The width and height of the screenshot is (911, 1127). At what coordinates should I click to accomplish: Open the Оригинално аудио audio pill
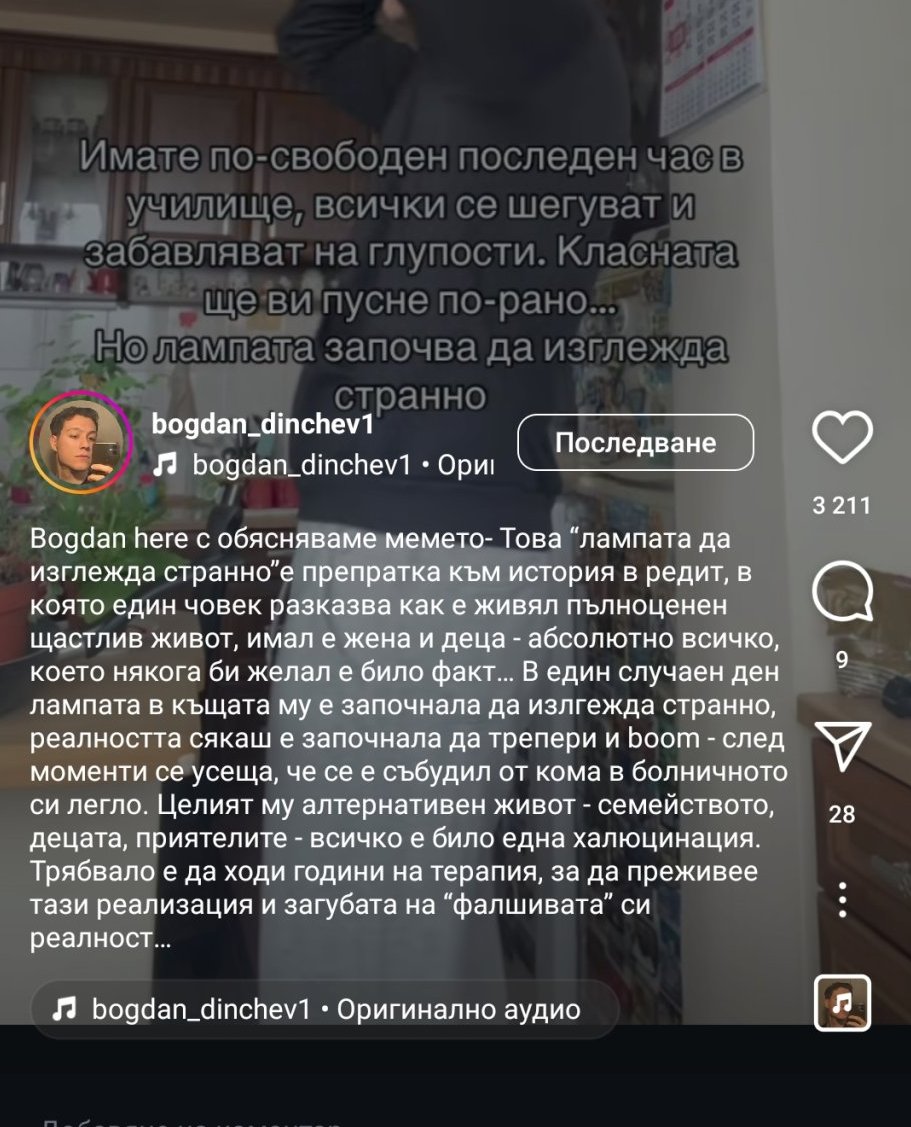tap(325, 1009)
